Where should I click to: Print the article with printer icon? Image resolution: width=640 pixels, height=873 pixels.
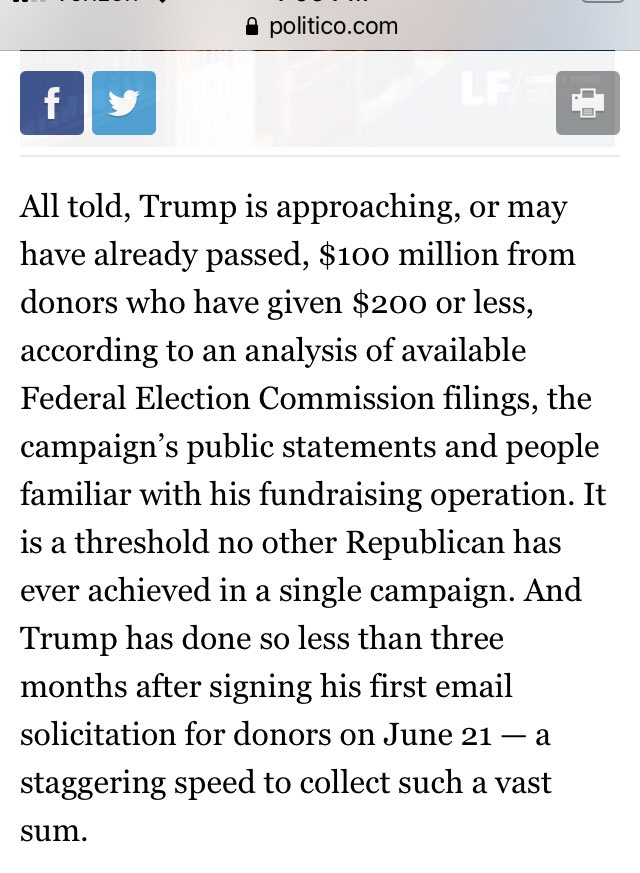click(588, 103)
